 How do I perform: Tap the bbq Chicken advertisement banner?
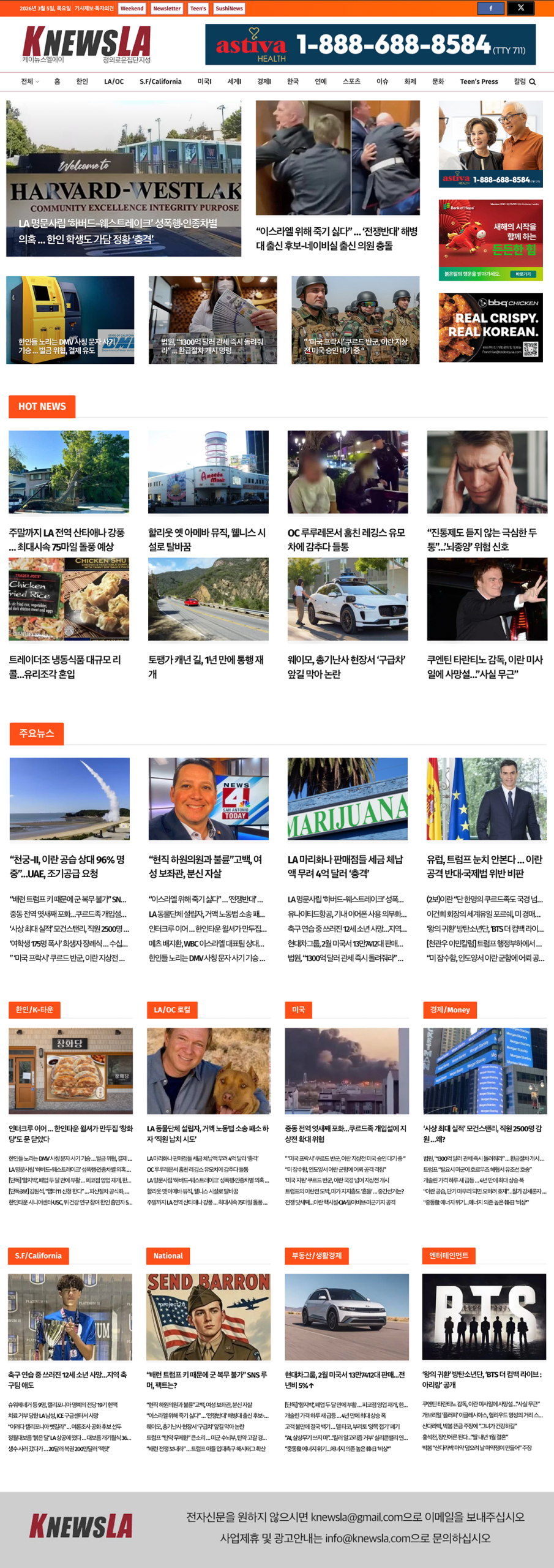point(490,327)
